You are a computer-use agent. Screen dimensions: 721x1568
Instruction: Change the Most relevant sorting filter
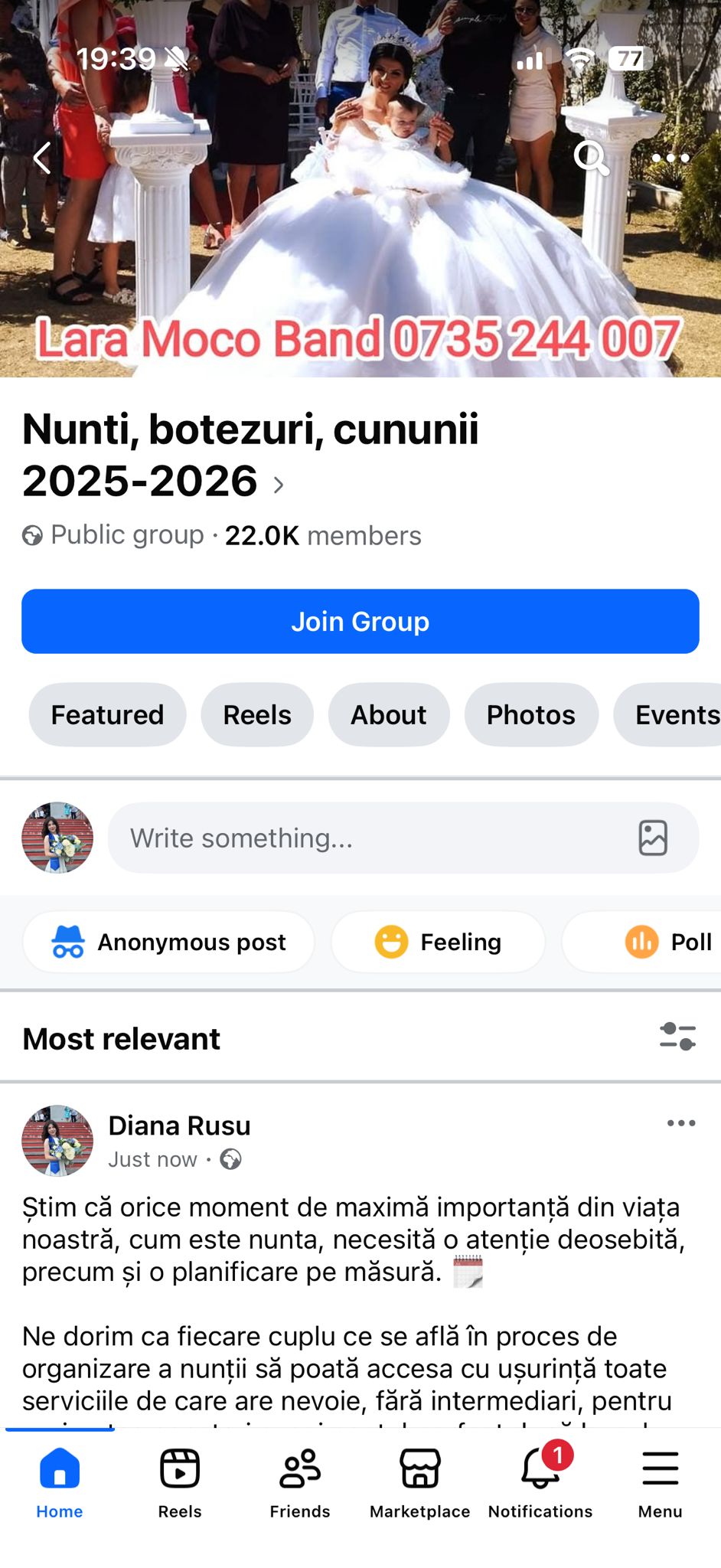[x=677, y=1037]
